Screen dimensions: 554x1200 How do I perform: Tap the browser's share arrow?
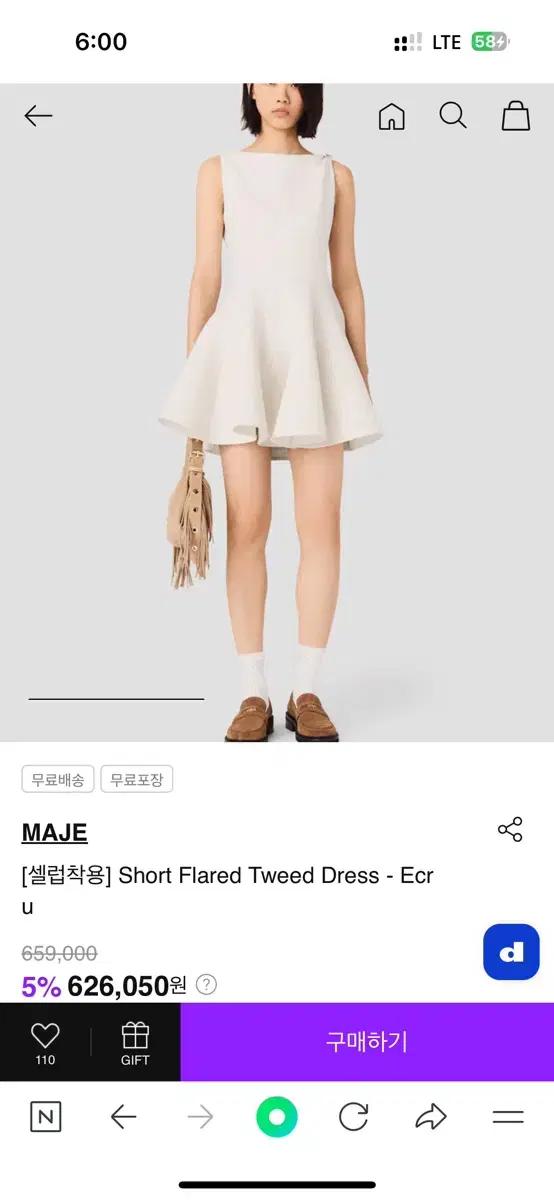point(431,1117)
